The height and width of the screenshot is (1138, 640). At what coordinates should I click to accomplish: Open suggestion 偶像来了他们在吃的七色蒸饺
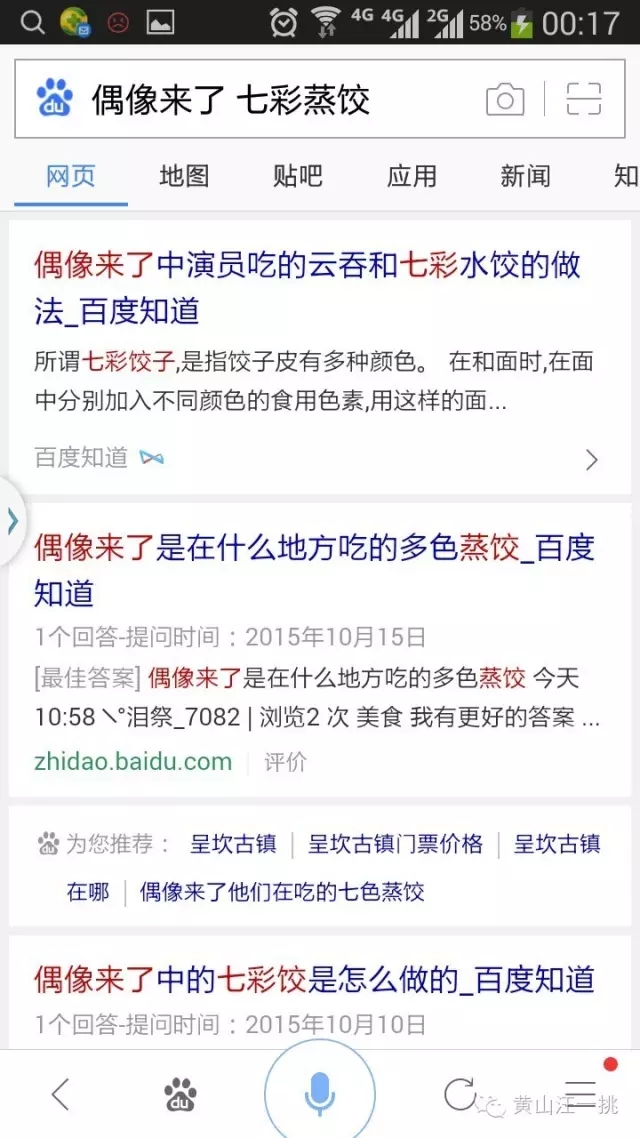[x=281, y=891]
